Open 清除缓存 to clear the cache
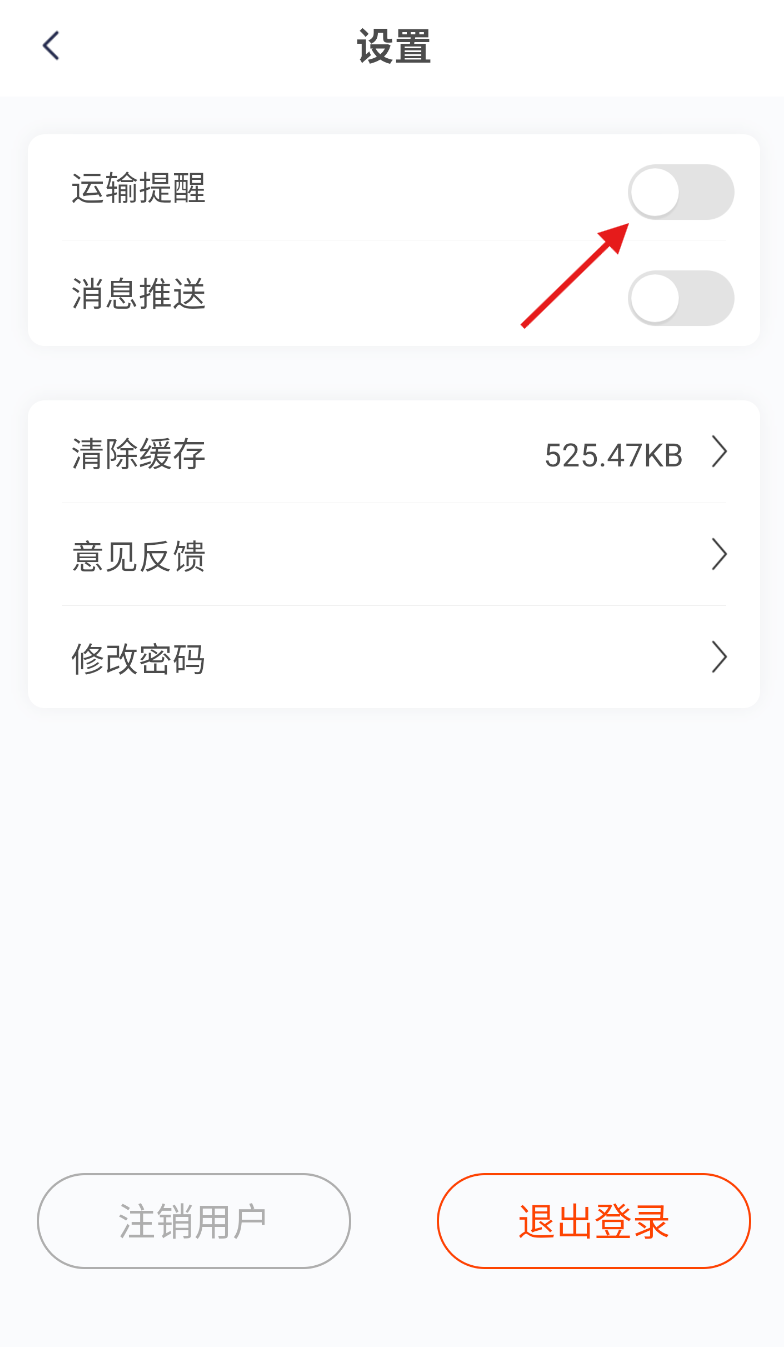The height and width of the screenshot is (1347, 784). point(394,454)
